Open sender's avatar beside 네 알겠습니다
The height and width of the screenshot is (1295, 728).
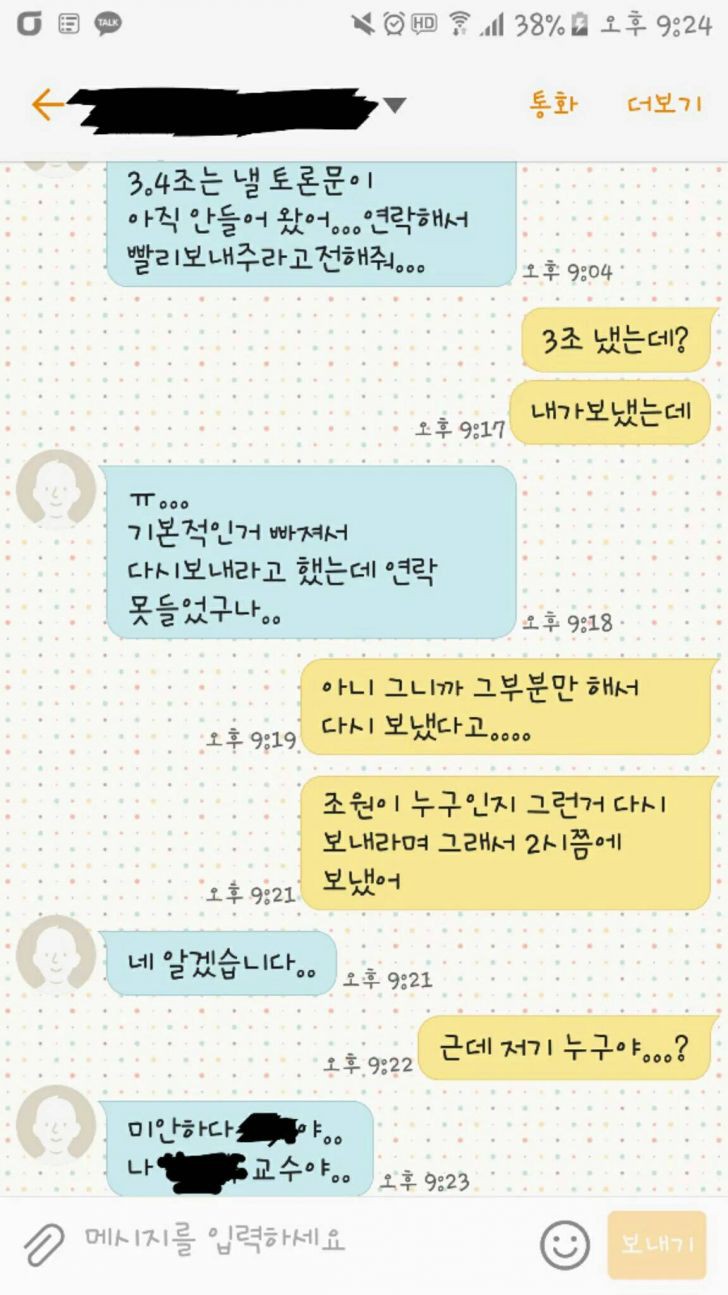57,955
